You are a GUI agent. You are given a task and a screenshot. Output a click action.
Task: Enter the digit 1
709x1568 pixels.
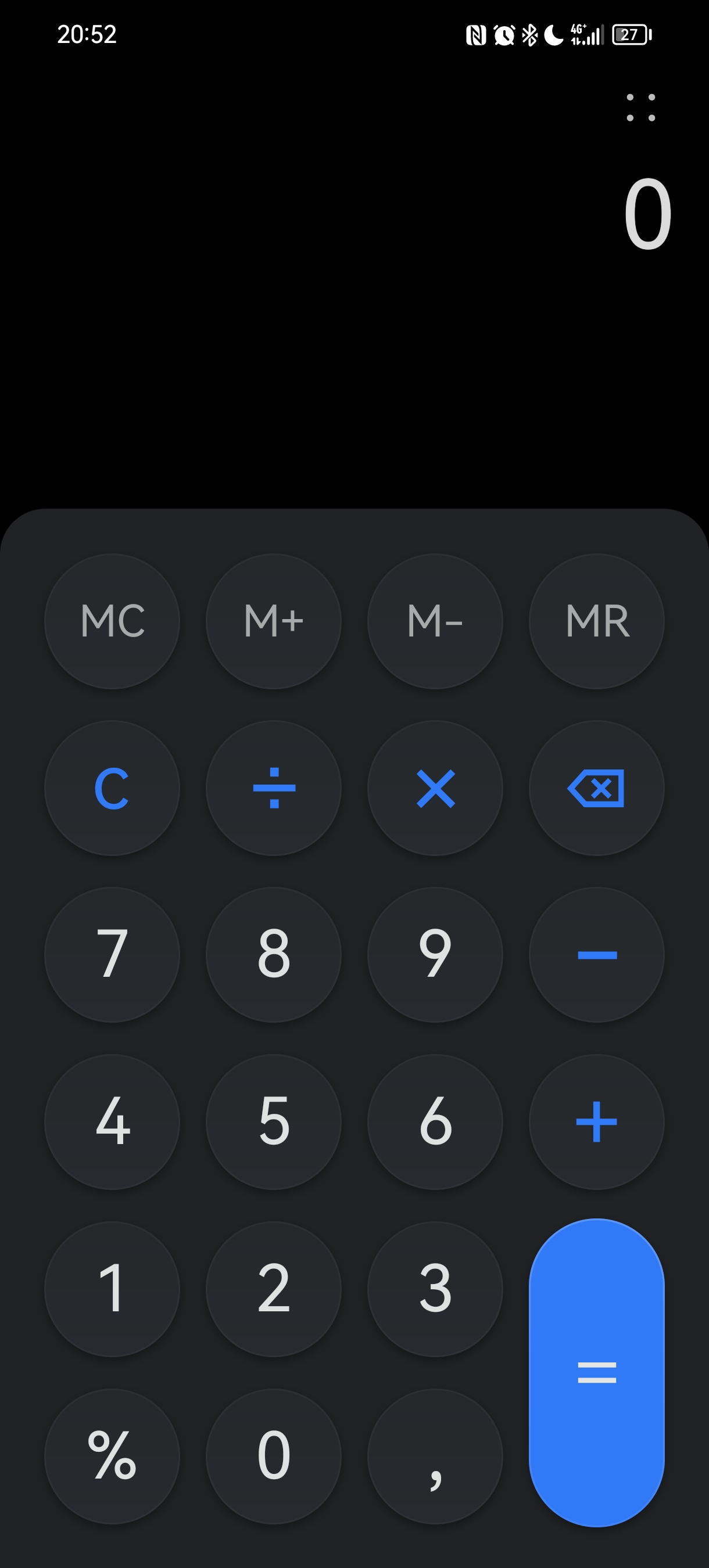pos(112,1289)
